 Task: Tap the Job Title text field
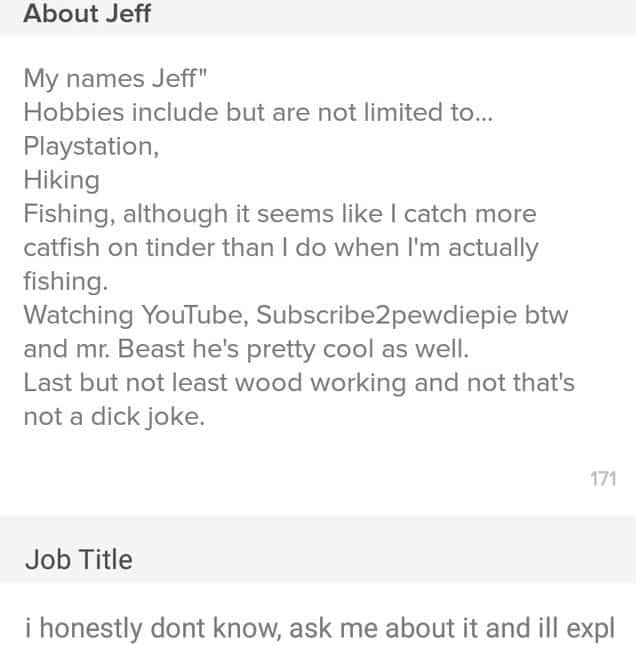[x=318, y=628]
